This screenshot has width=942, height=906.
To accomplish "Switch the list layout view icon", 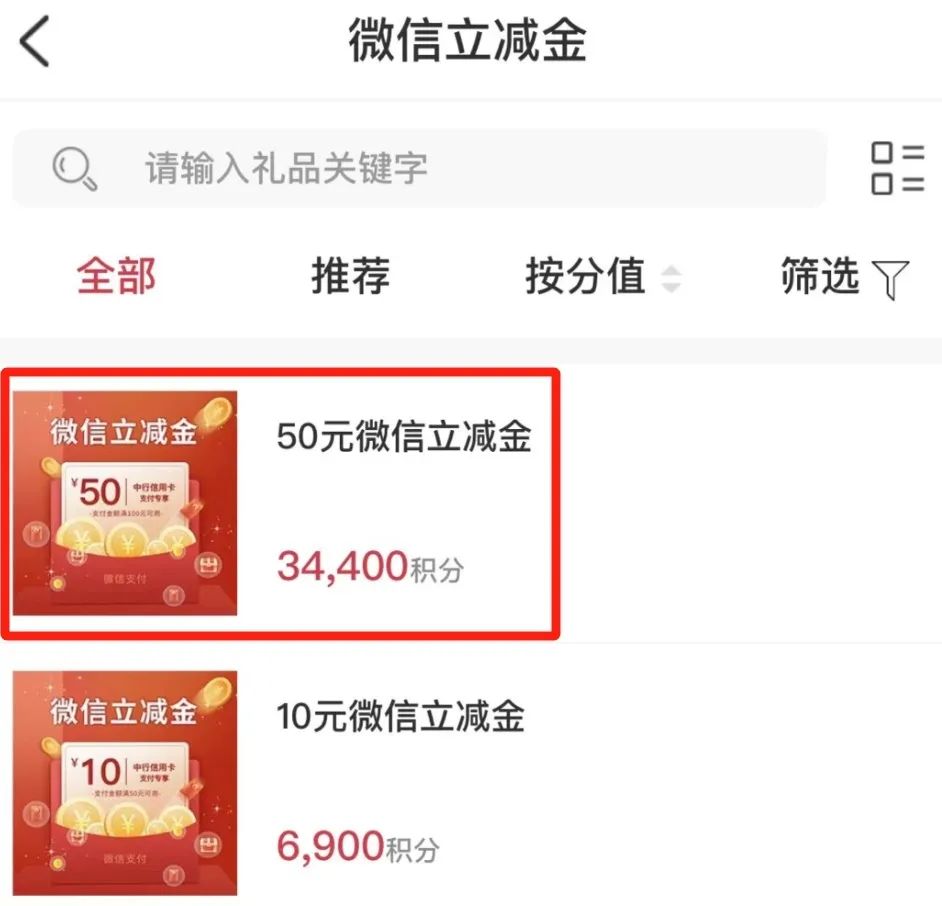I will click(897, 168).
